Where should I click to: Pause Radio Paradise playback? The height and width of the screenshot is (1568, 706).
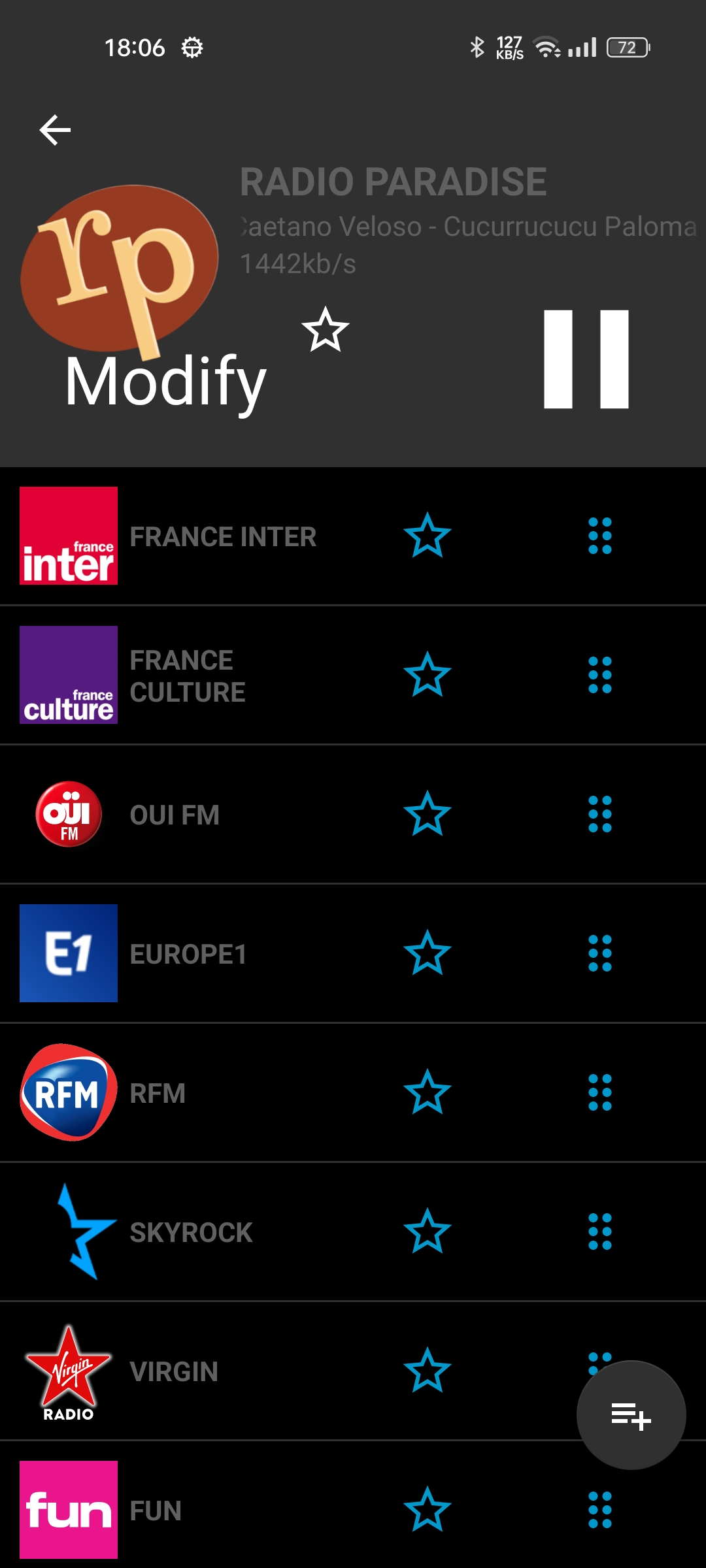[586, 359]
